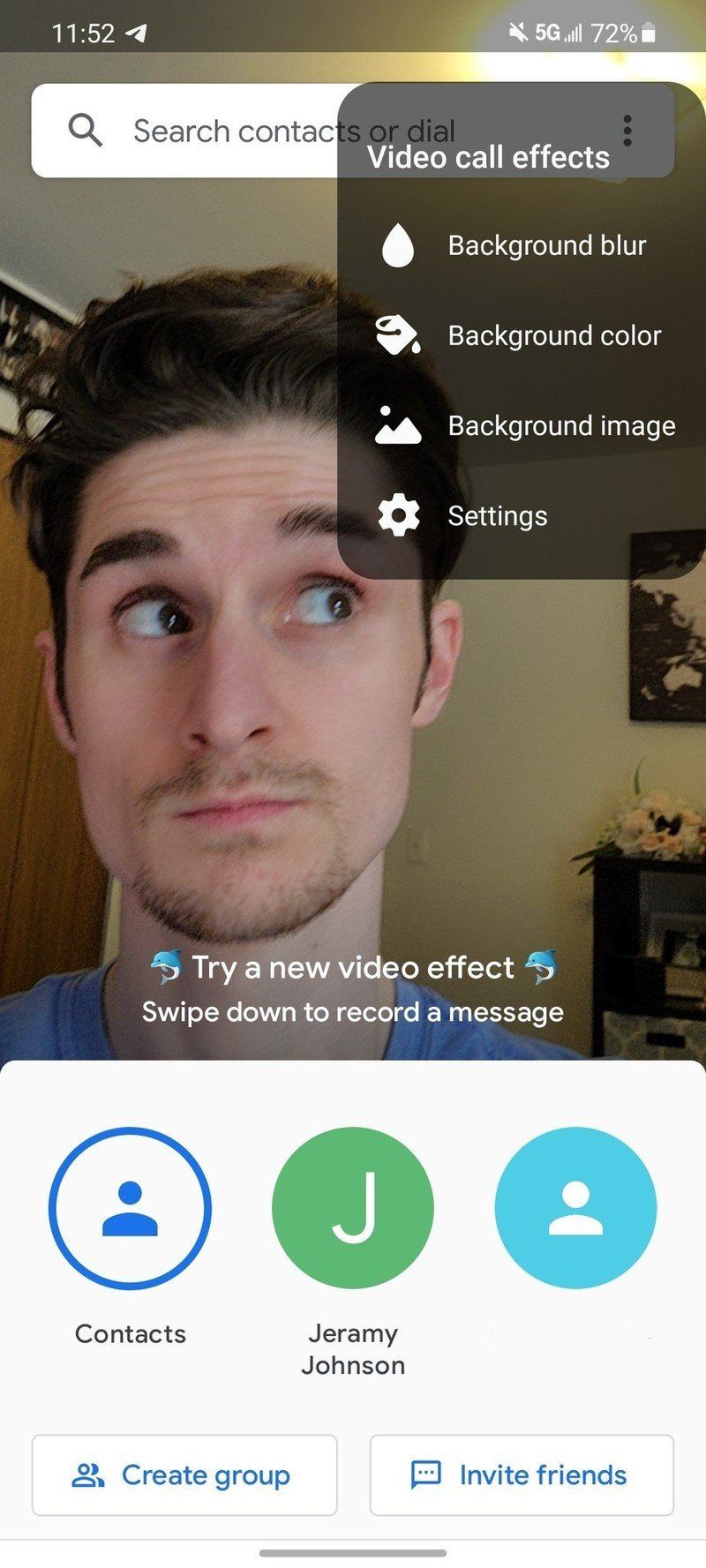Image resolution: width=706 pixels, height=1568 pixels.
Task: Tap the Create group button
Action: tap(184, 1474)
